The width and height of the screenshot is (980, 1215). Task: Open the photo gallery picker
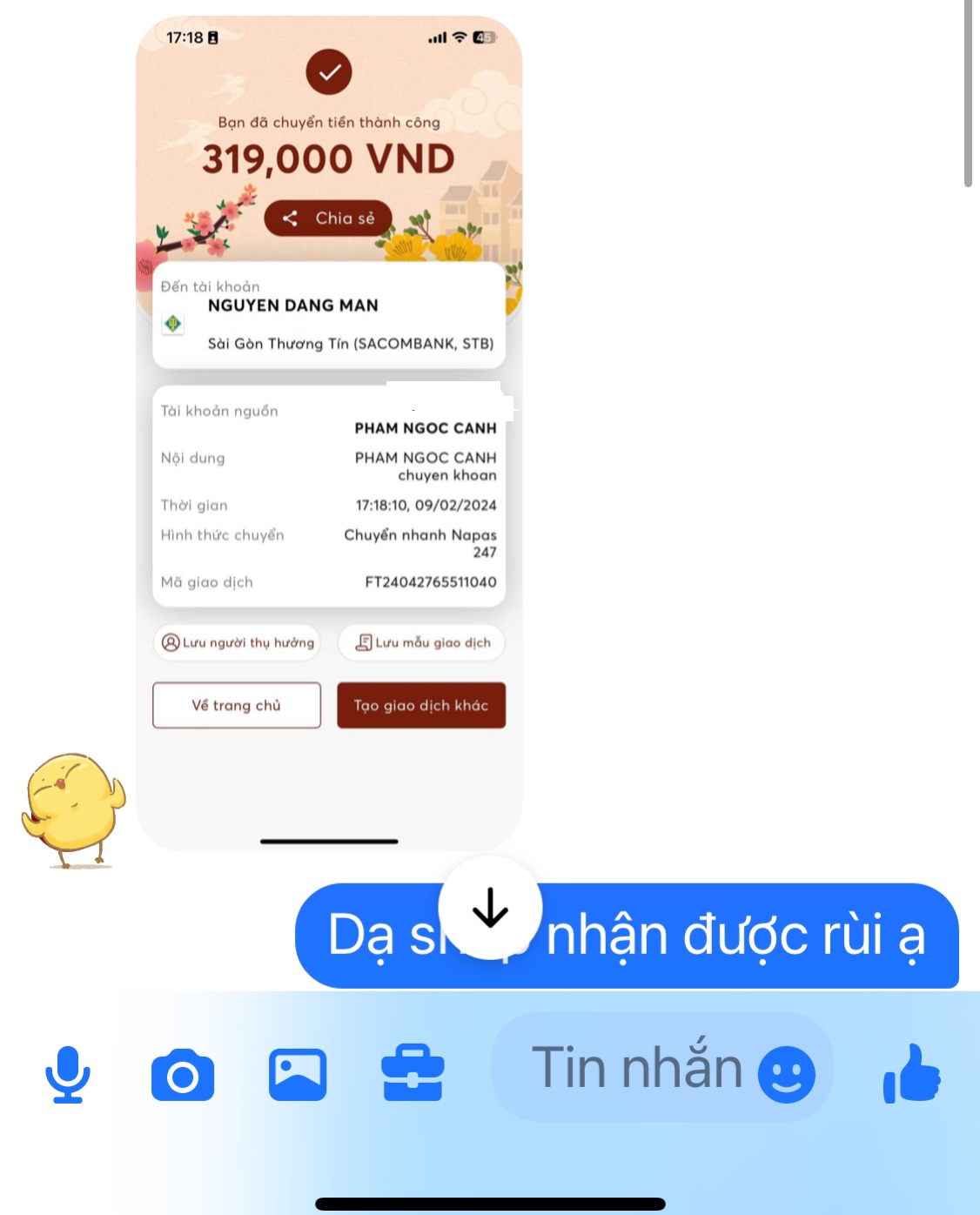coord(298,1075)
